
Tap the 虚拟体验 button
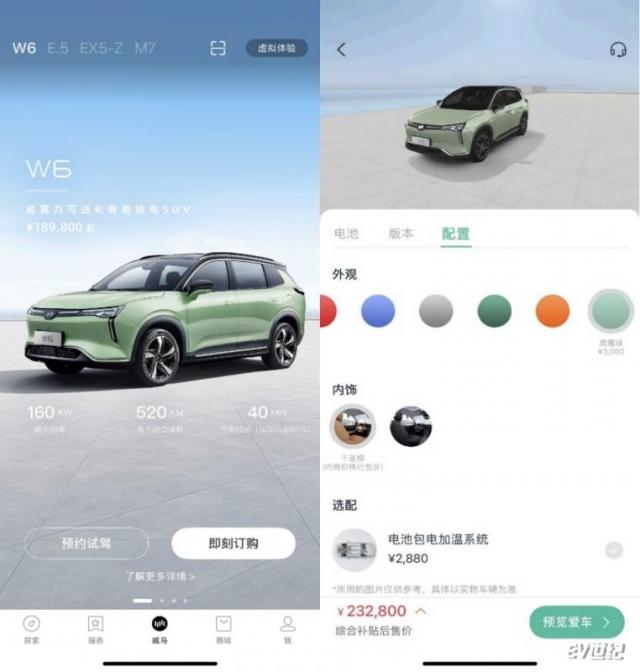[x=276, y=48]
